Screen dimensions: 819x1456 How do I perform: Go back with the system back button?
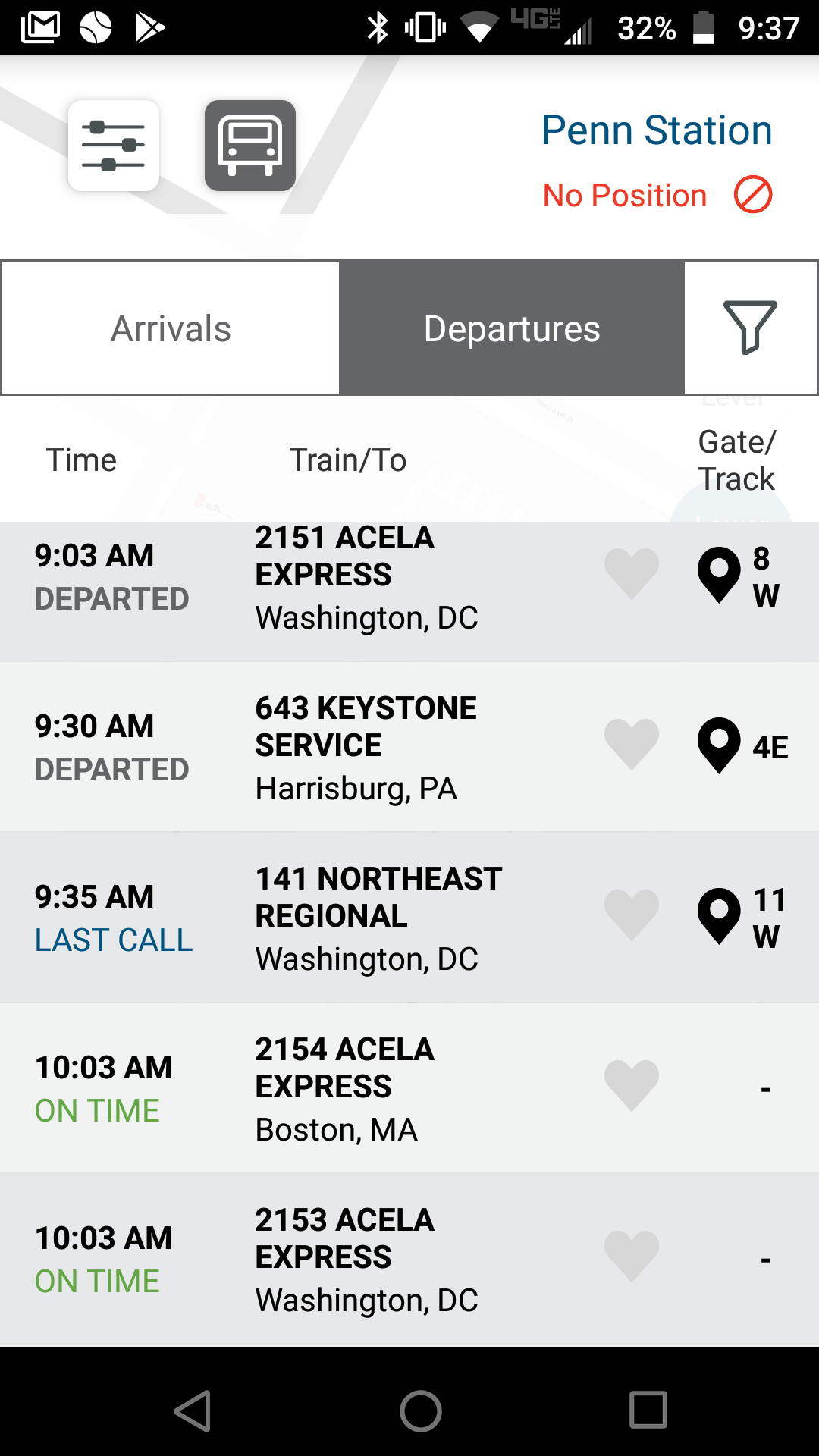click(x=193, y=1410)
